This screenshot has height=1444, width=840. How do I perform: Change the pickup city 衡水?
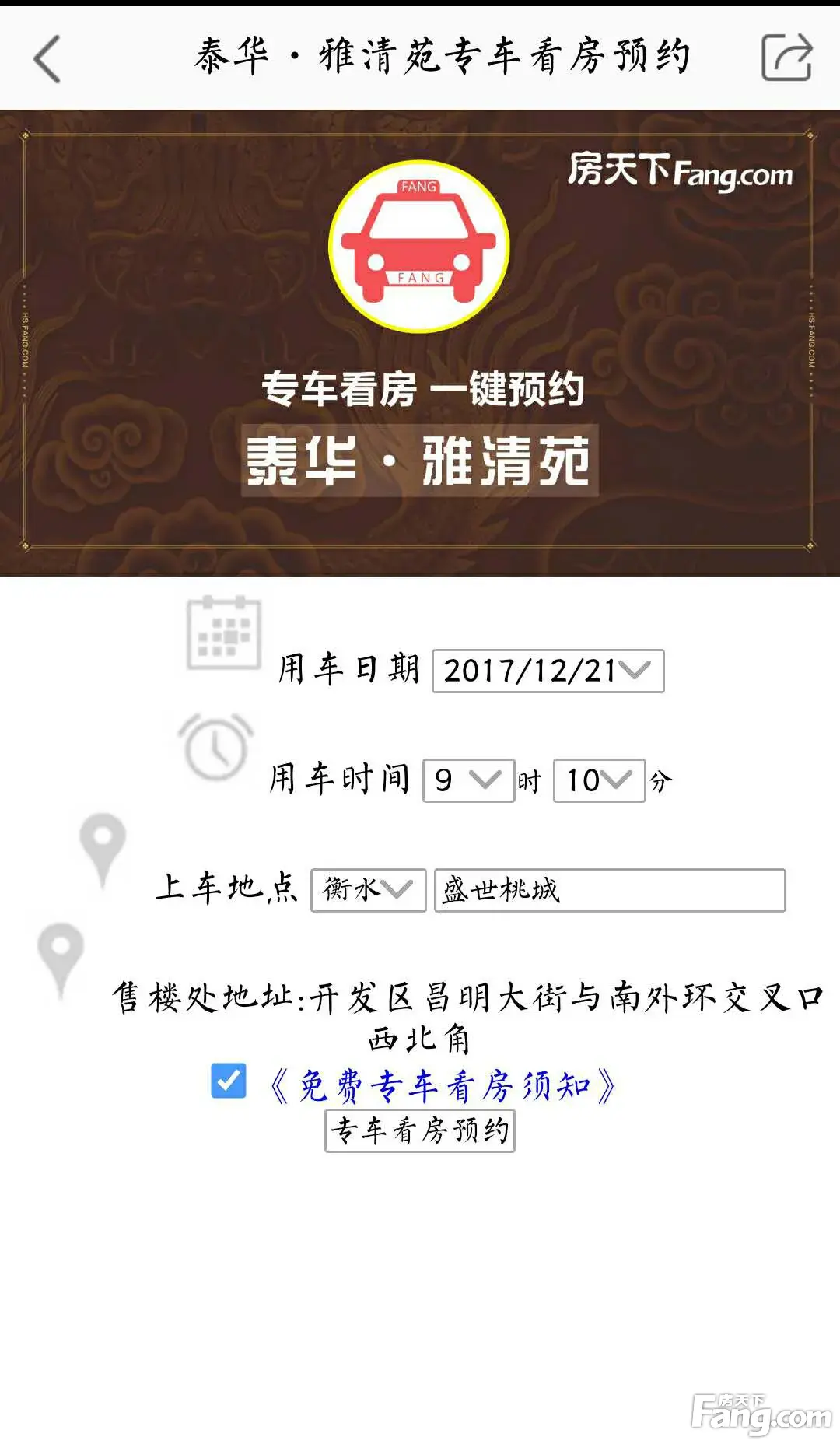368,890
